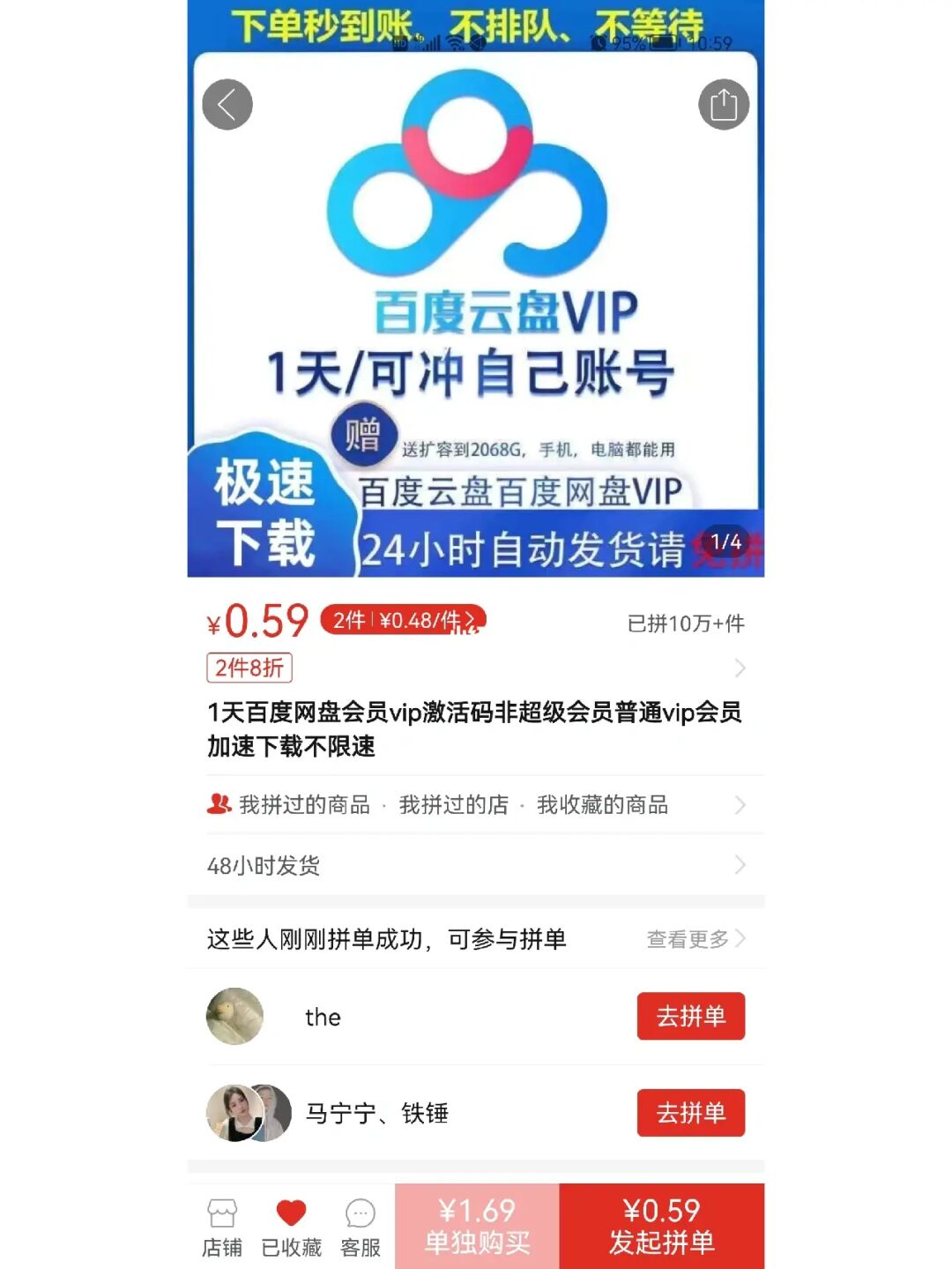The image size is (952, 1269).
Task: Tap 查看更多 to see more groups
Action: point(695,939)
